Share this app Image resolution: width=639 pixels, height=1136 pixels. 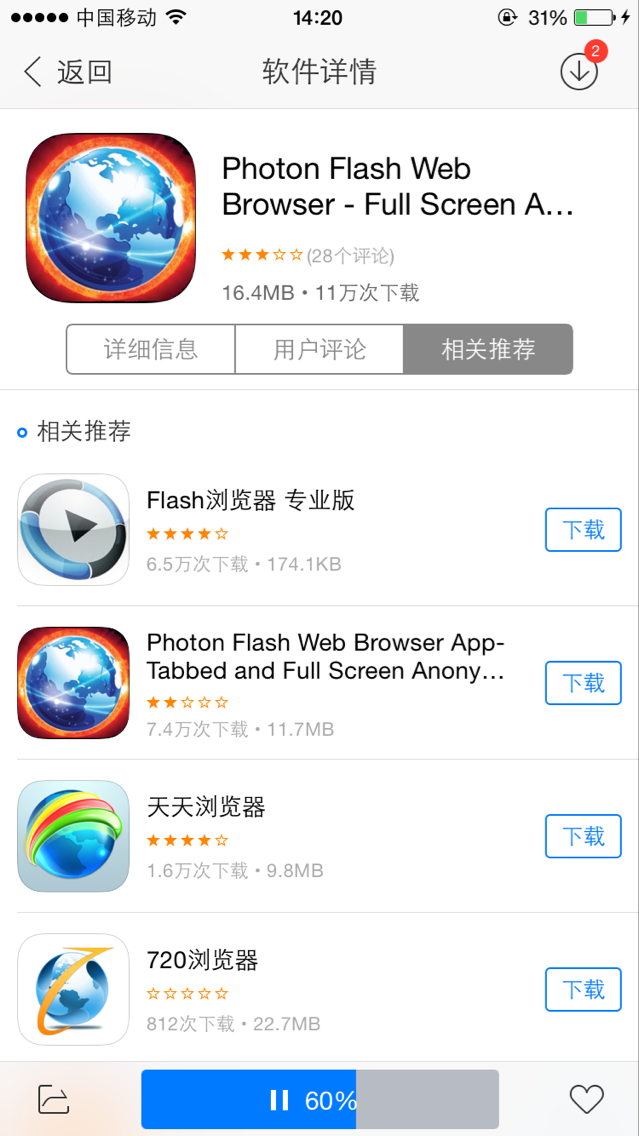point(54,1100)
